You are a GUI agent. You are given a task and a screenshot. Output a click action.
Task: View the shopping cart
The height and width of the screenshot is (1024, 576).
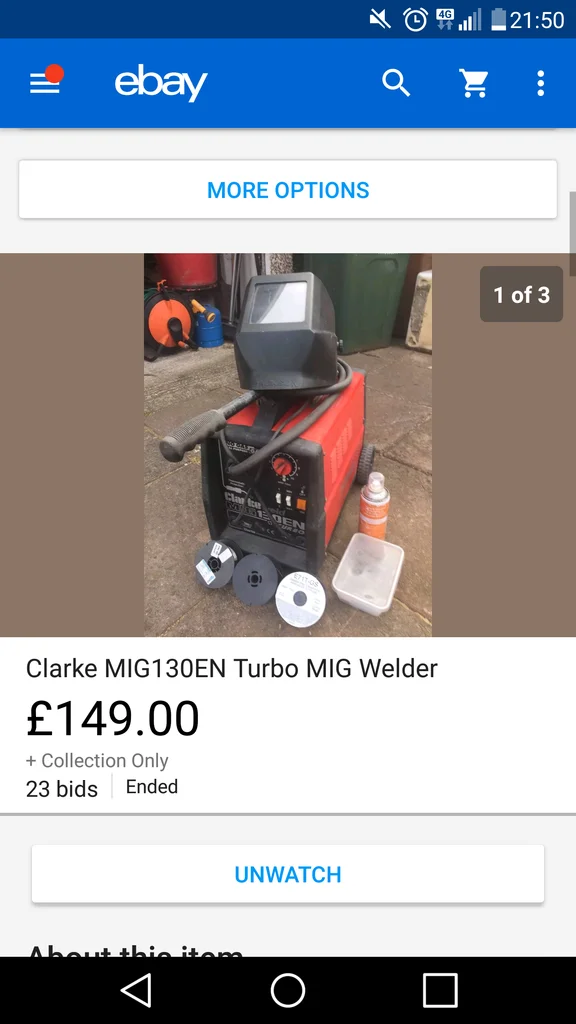474,84
